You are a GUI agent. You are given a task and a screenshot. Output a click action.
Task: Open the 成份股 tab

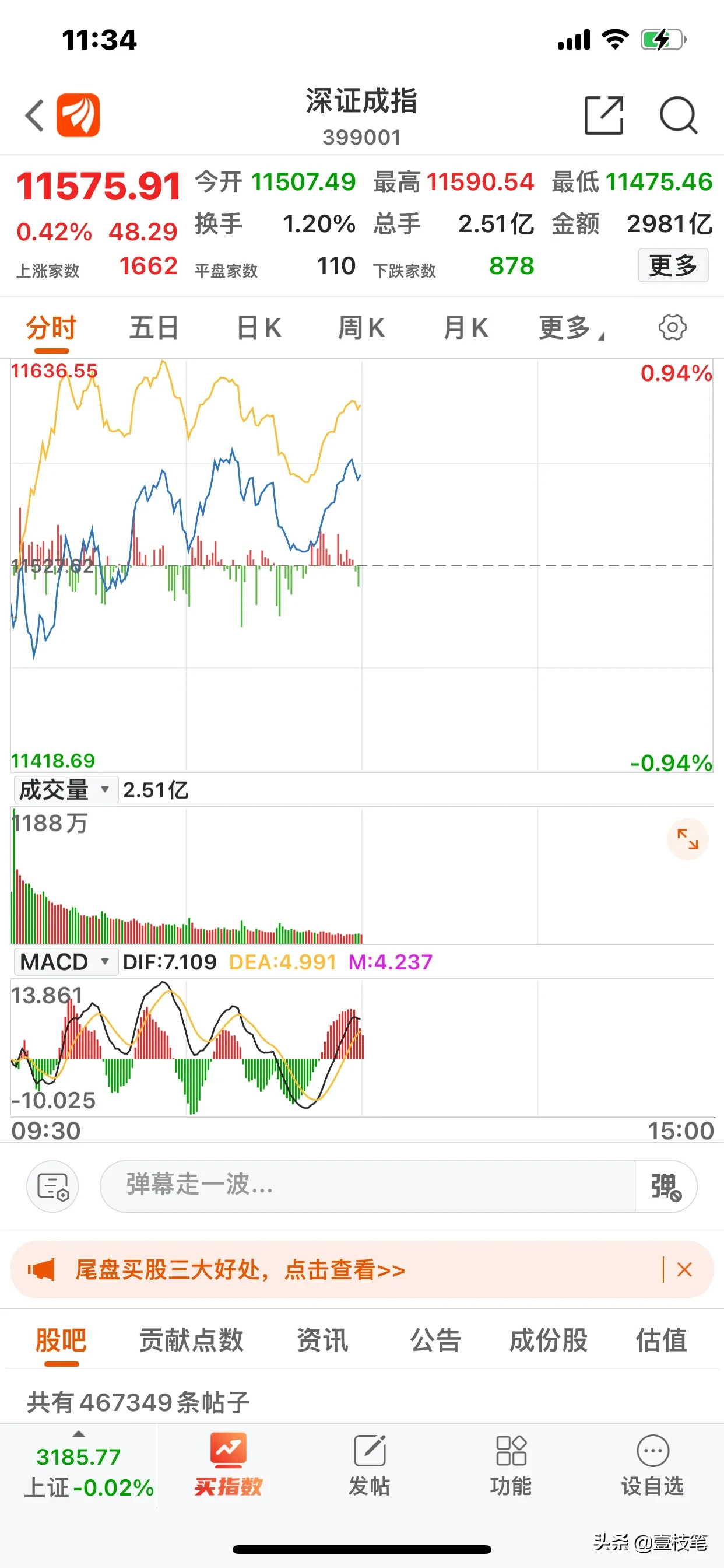pyautogui.click(x=548, y=1340)
